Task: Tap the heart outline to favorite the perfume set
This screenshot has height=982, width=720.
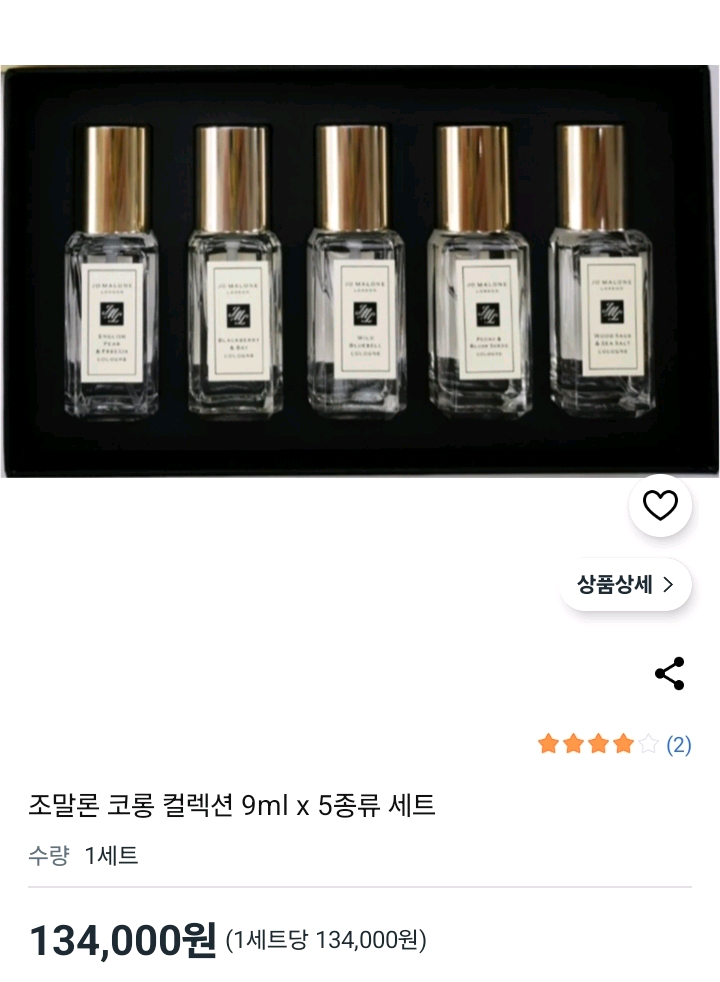Action: click(x=660, y=507)
